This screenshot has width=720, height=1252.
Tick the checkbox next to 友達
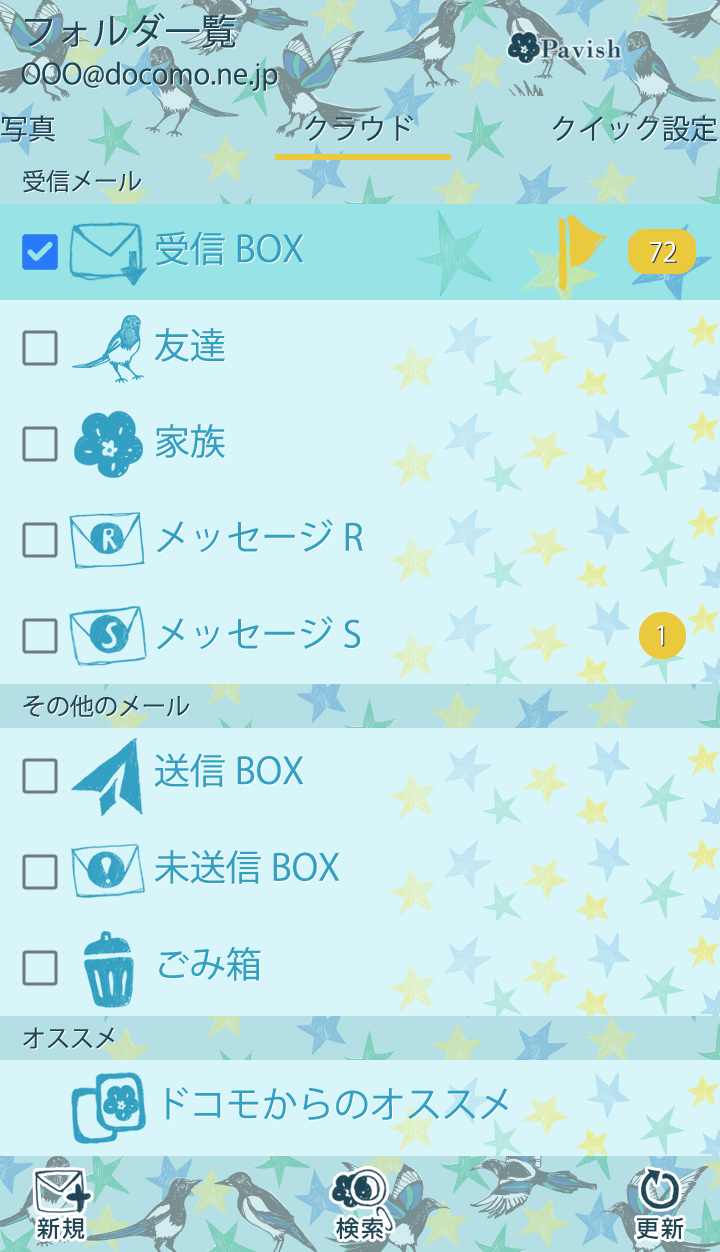[40, 348]
